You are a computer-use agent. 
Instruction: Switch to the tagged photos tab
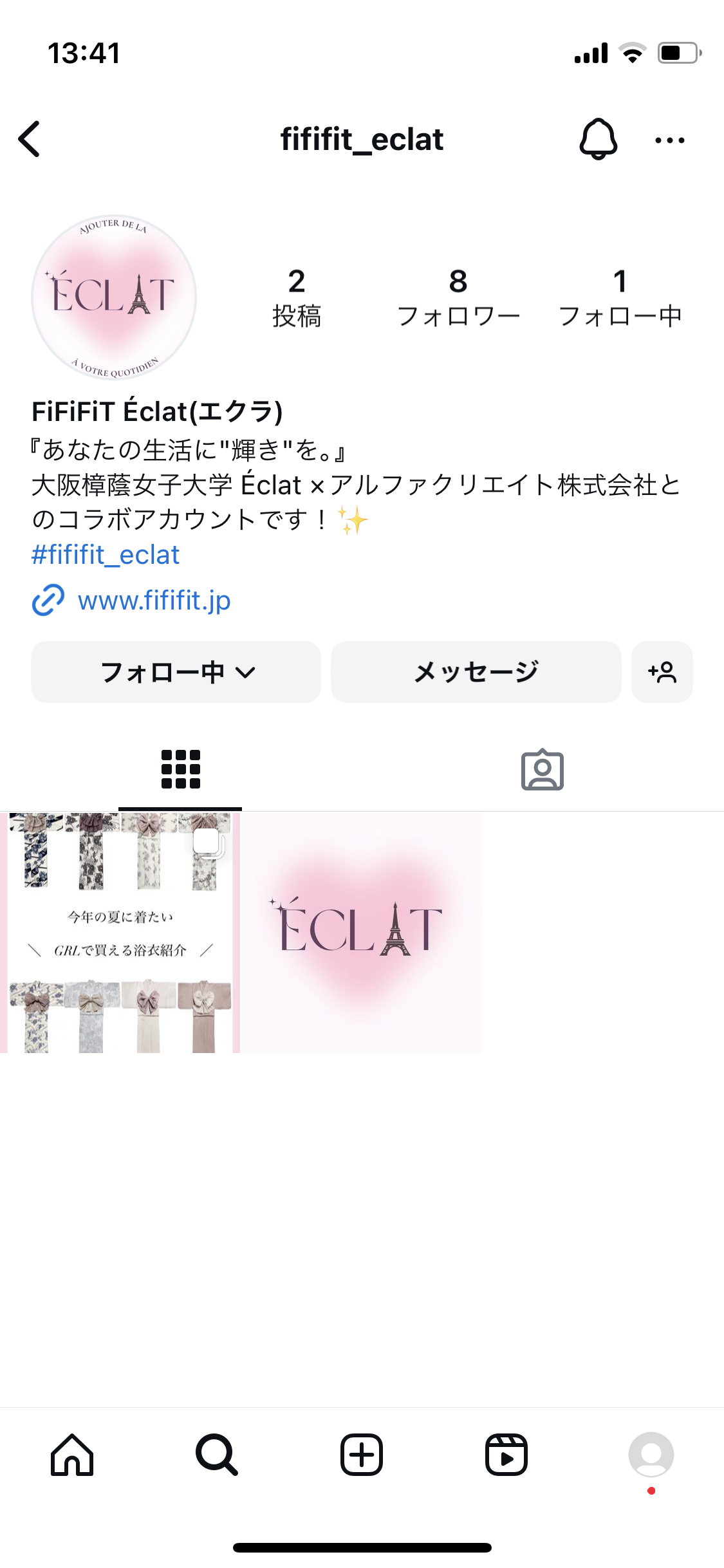(542, 770)
